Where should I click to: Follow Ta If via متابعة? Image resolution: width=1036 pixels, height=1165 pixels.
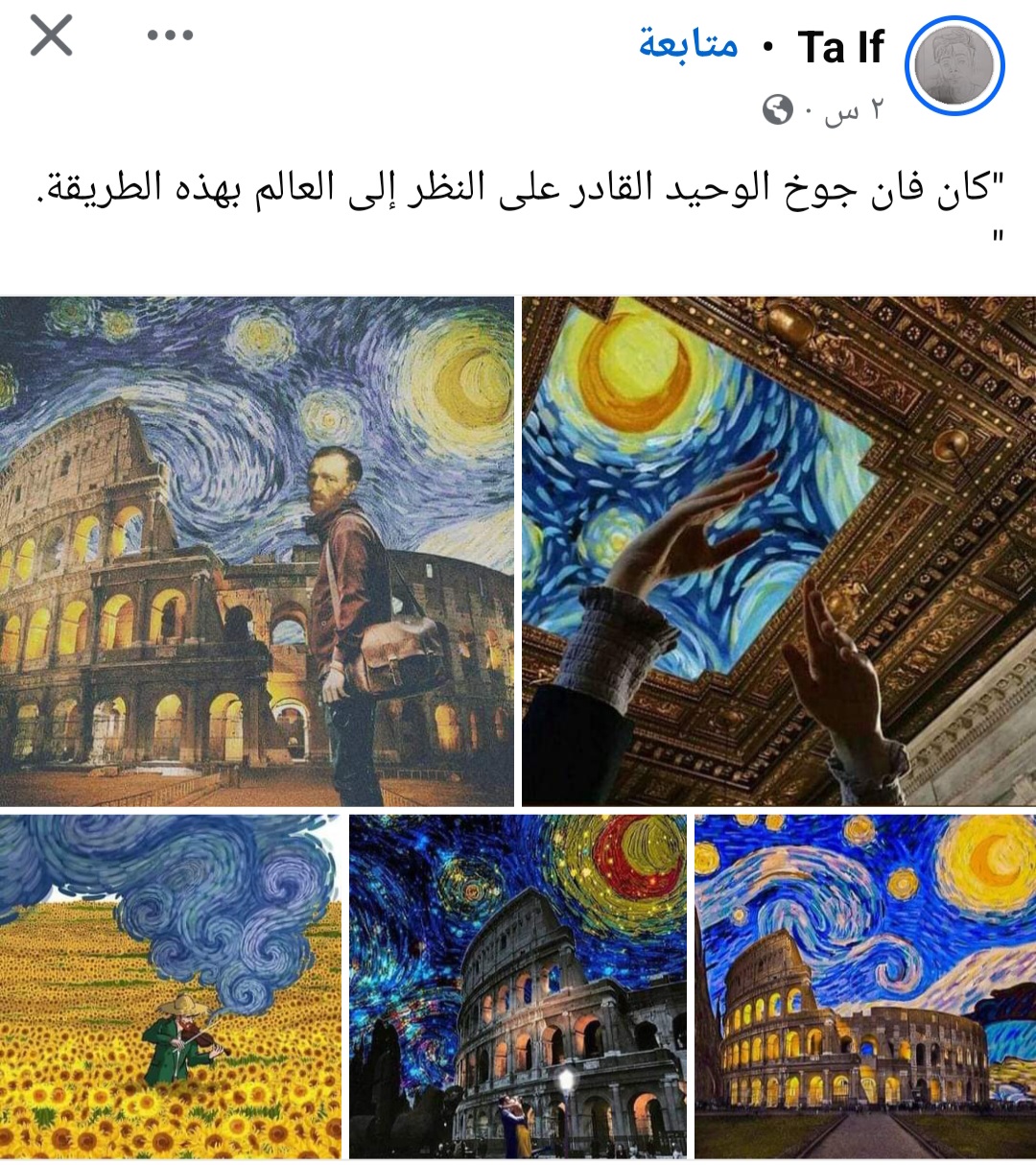pyautogui.click(x=689, y=45)
